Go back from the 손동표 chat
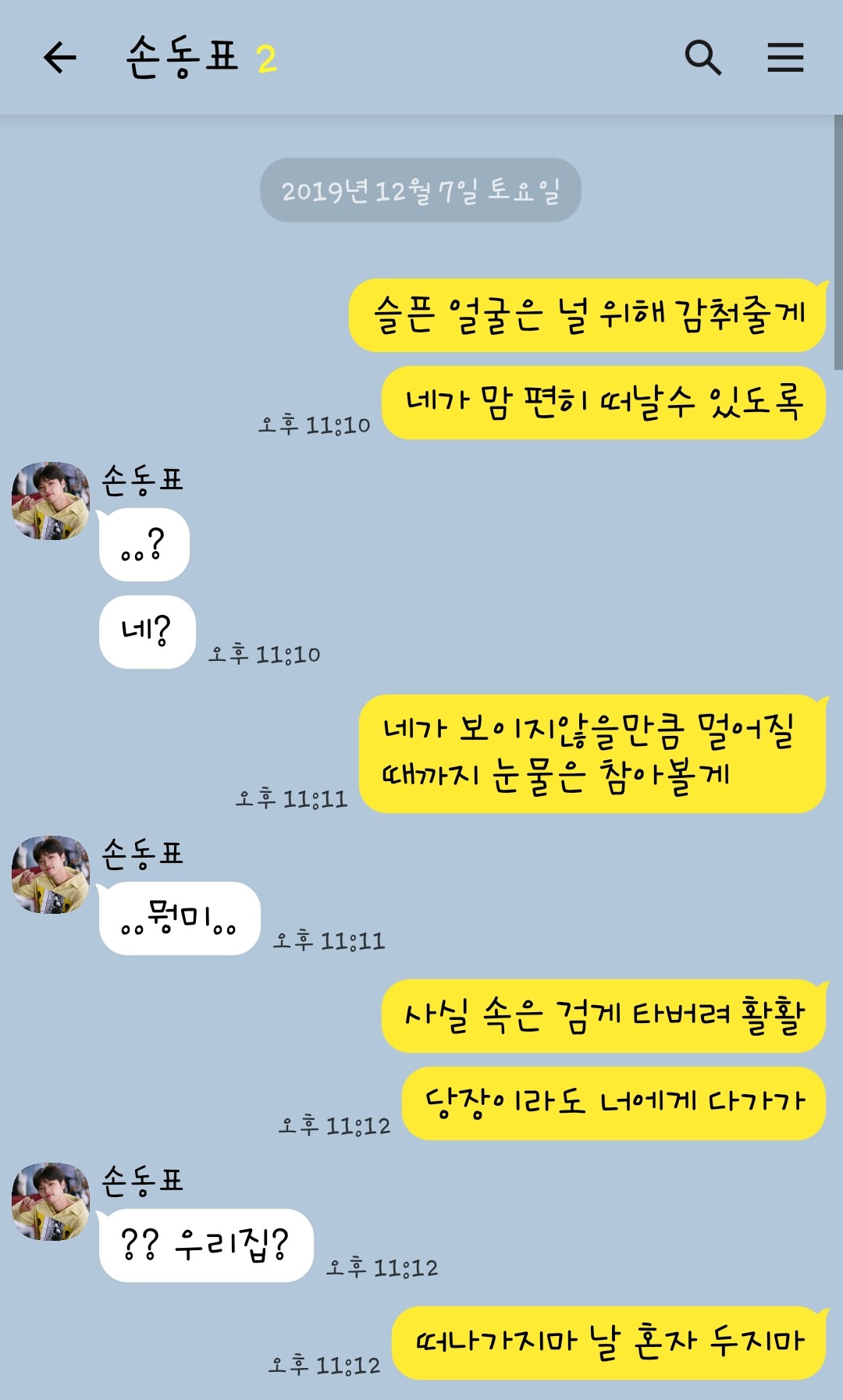Image resolution: width=843 pixels, height=1400 pixels. click(x=59, y=58)
